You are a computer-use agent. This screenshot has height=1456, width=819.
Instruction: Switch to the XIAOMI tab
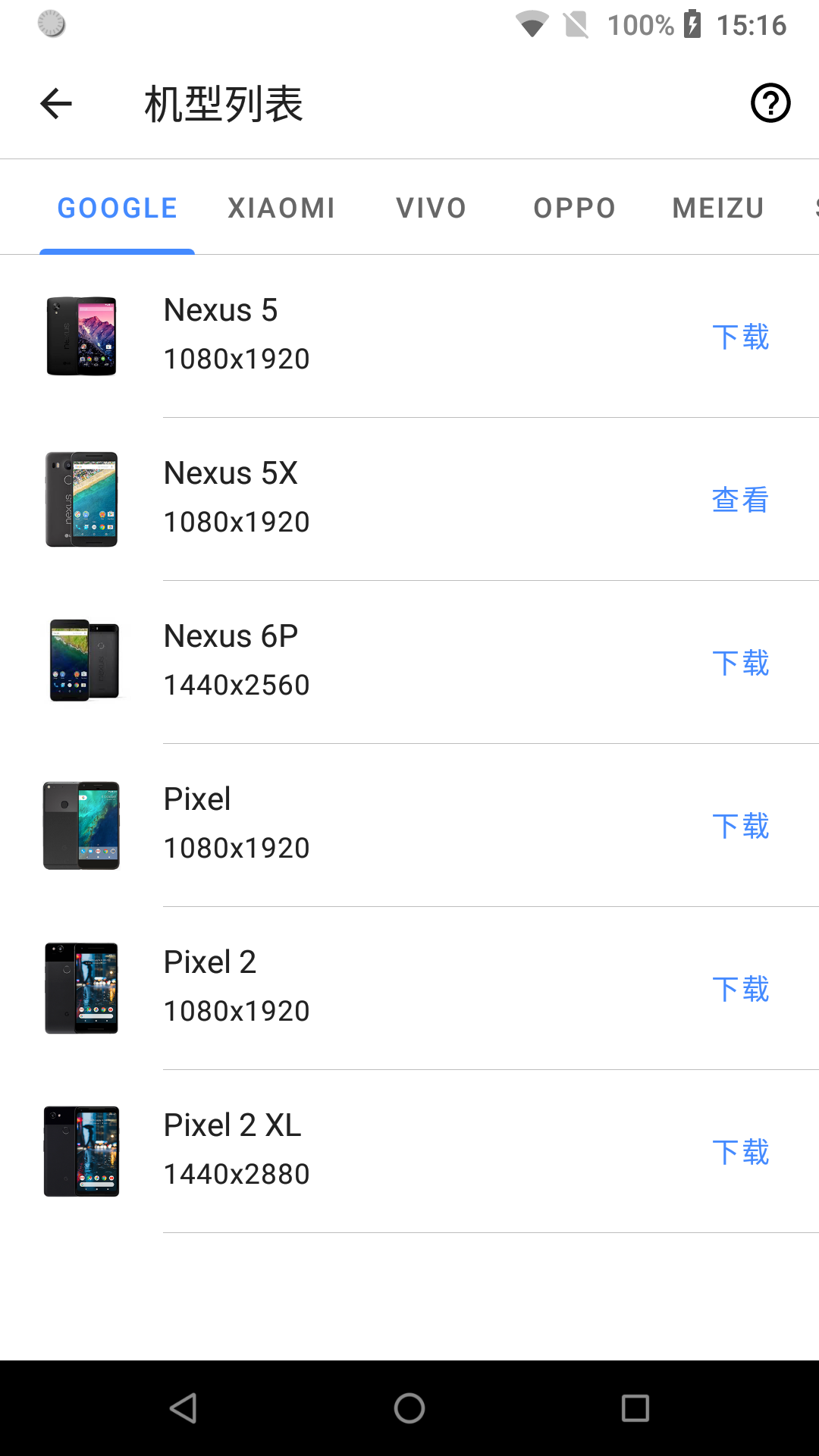pyautogui.click(x=281, y=206)
